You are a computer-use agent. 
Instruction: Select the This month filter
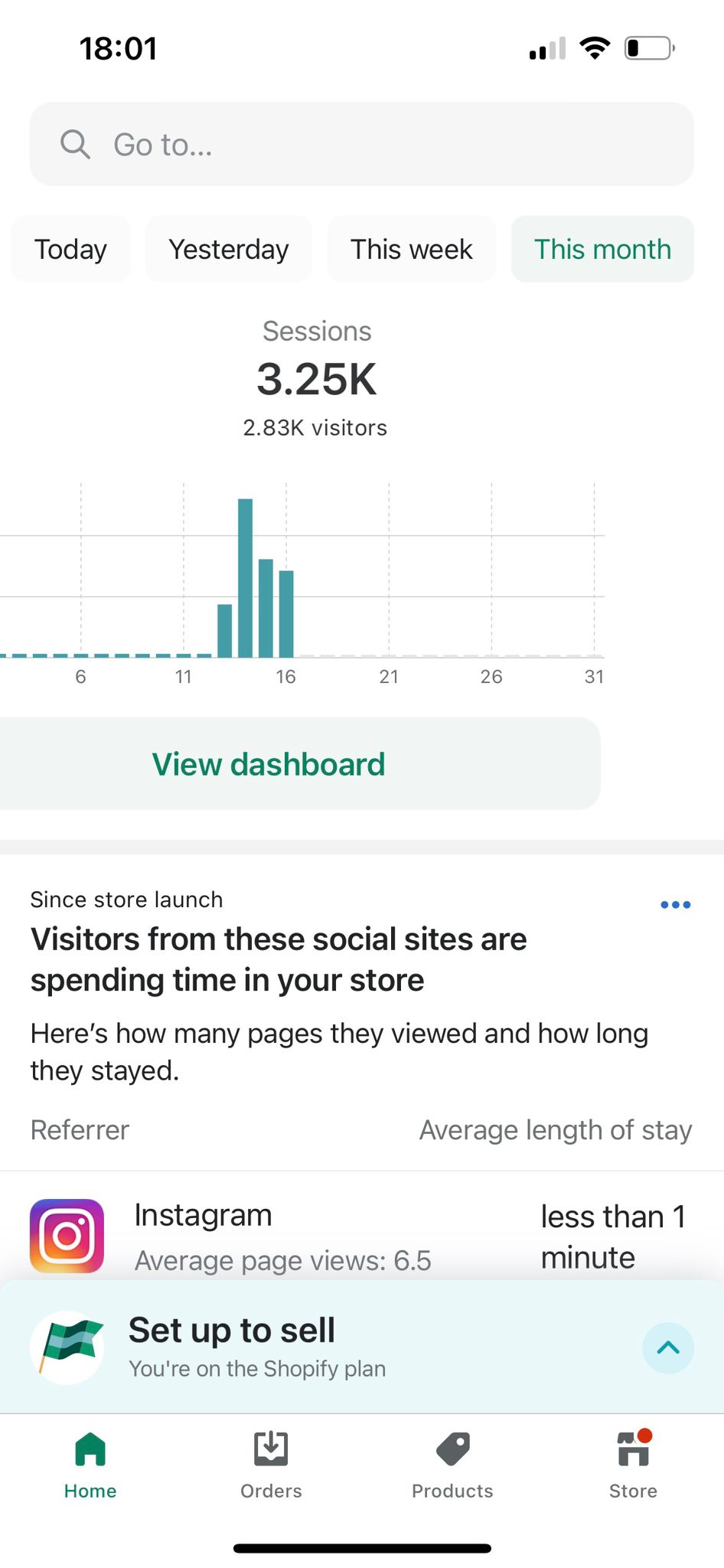602,250
